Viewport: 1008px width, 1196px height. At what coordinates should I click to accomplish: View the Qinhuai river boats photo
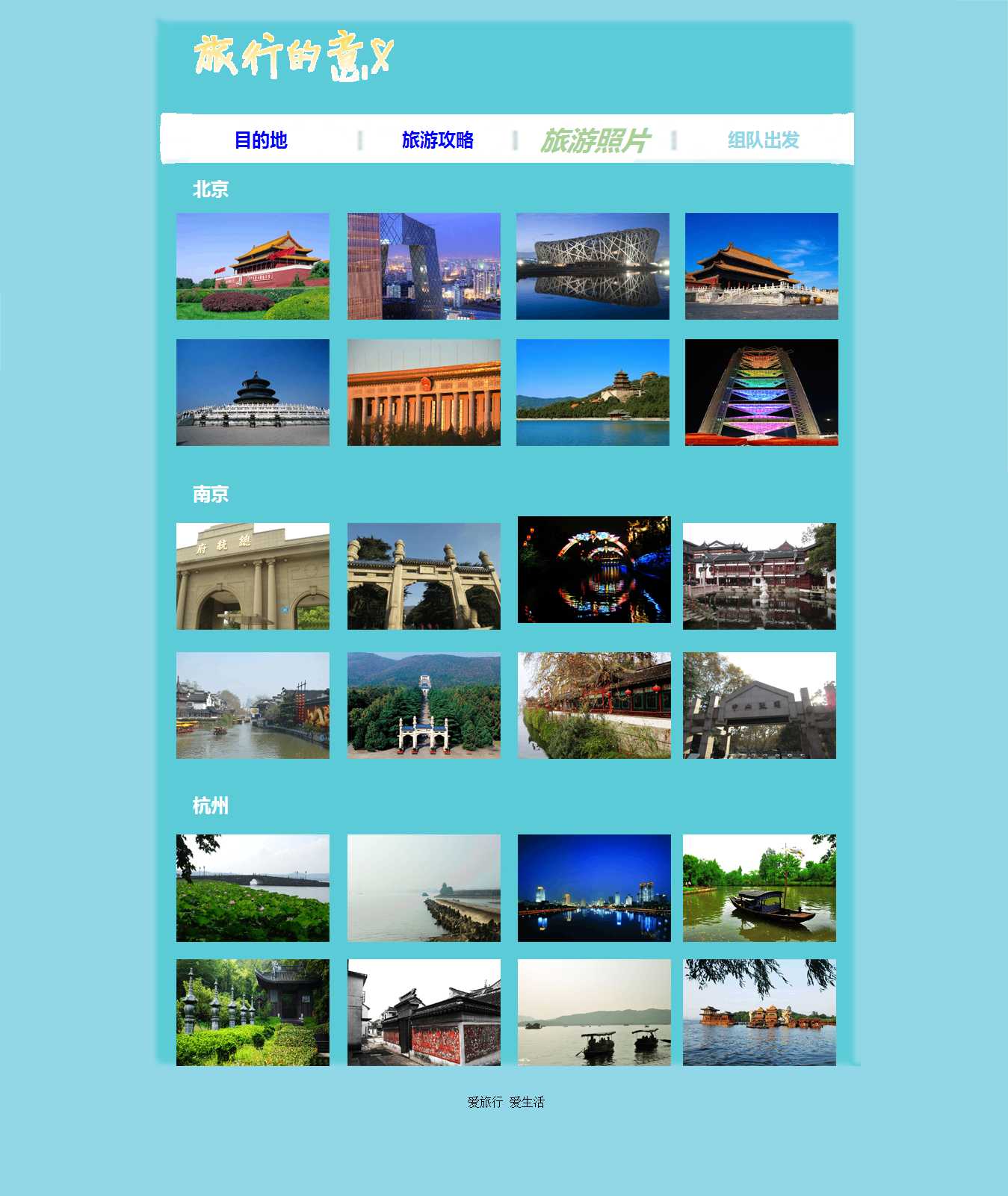pyautogui.click(x=253, y=705)
